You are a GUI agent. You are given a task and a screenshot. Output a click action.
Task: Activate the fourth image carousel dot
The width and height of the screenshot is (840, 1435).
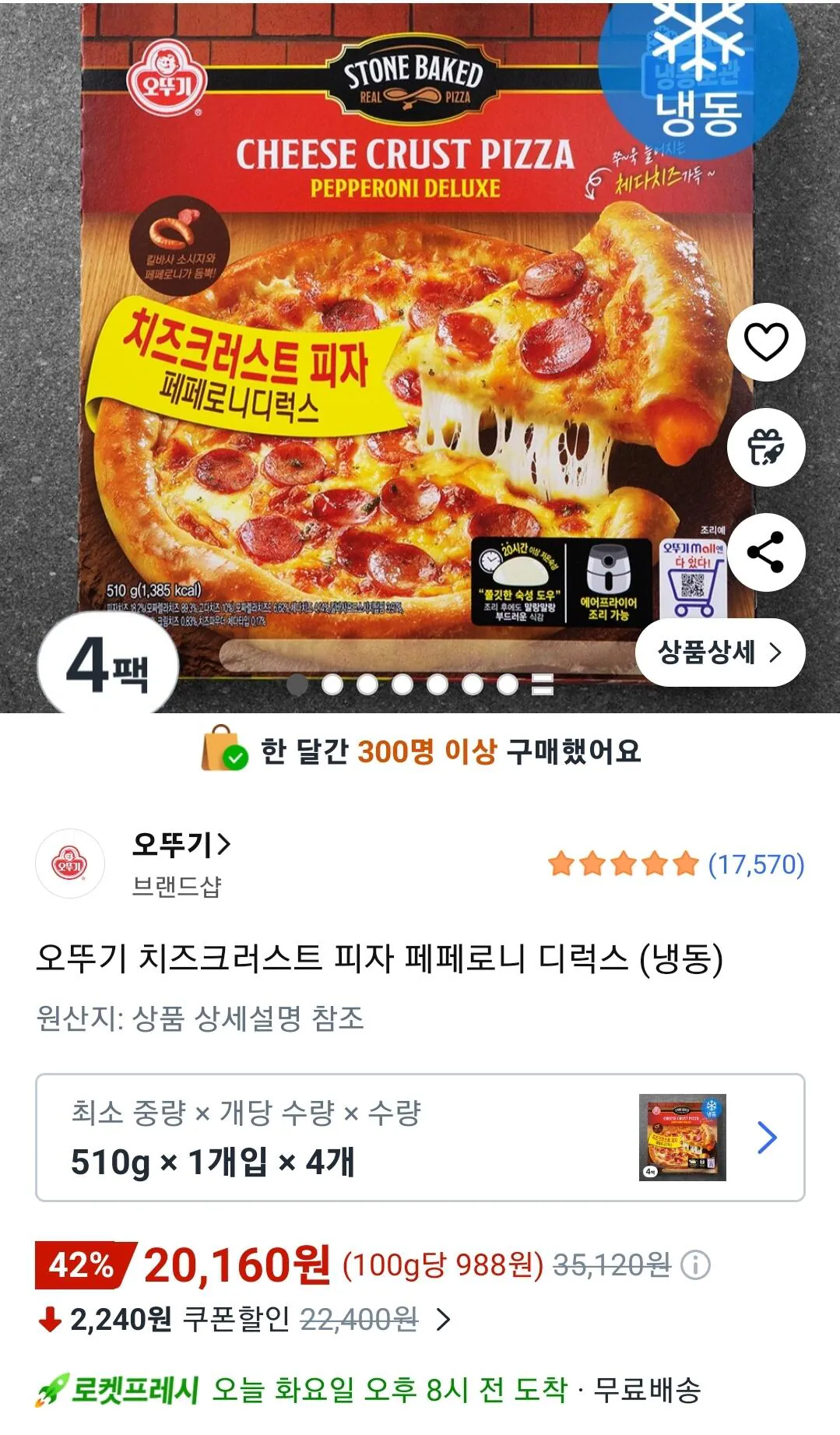(401, 686)
